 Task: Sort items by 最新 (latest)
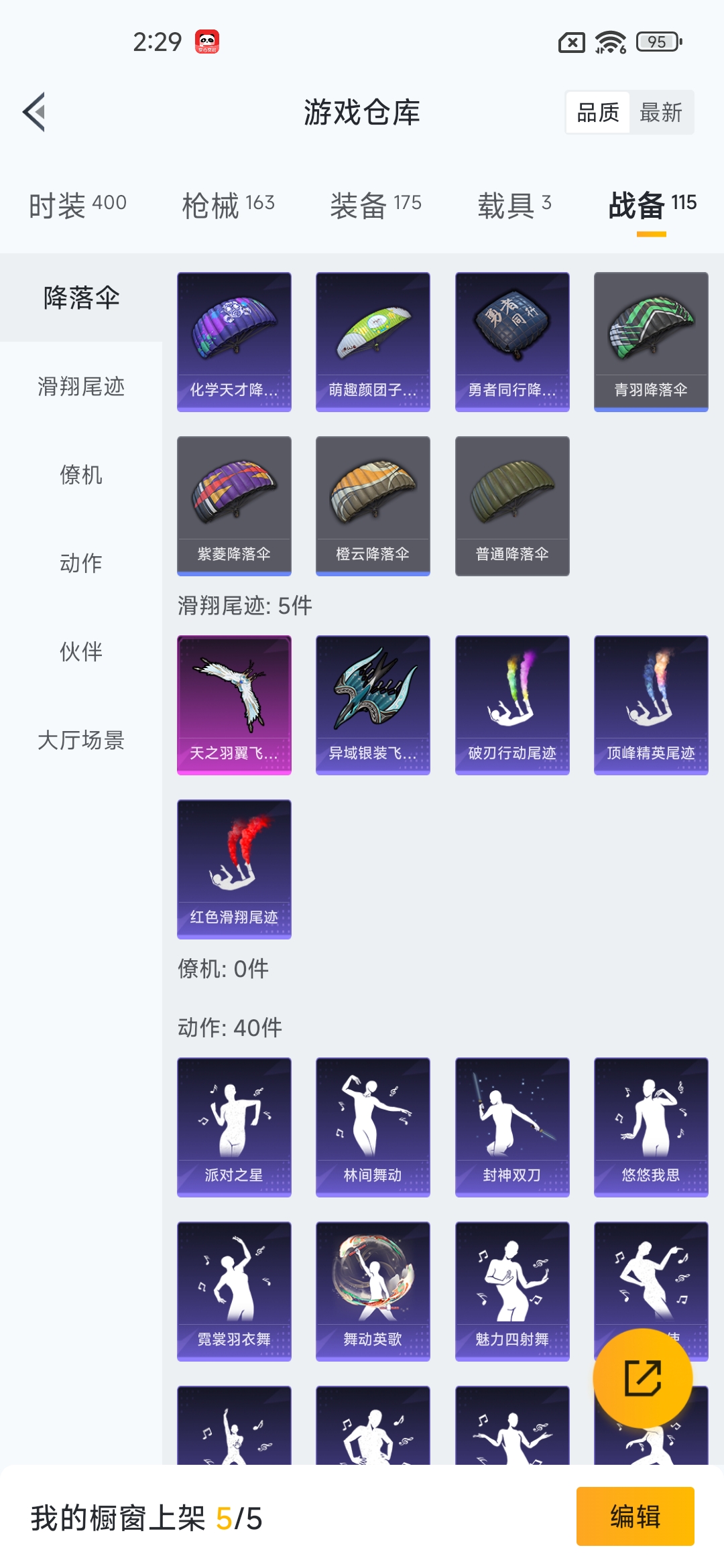pyautogui.click(x=660, y=113)
